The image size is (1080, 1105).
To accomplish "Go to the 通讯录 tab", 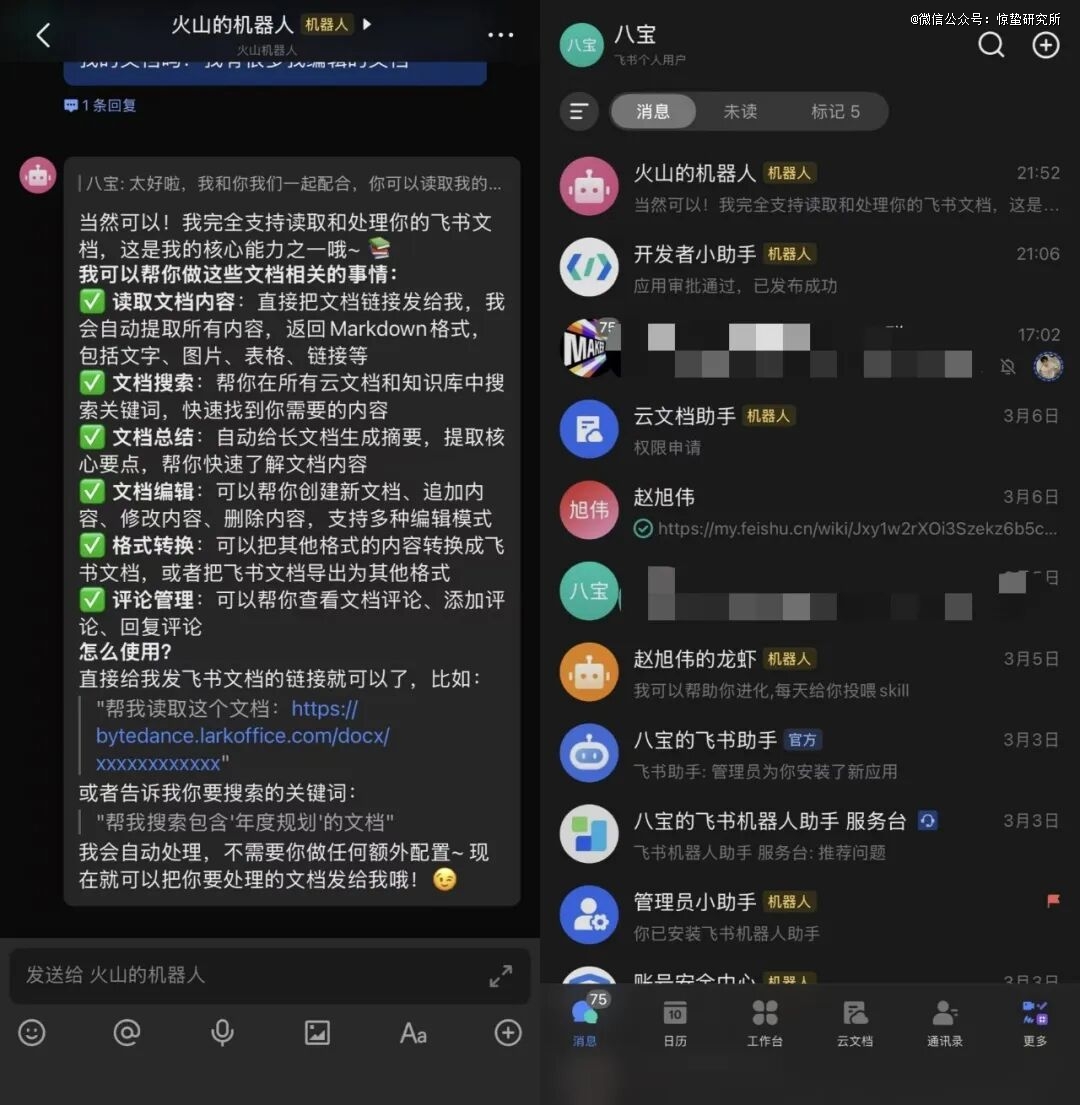I will (944, 1022).
